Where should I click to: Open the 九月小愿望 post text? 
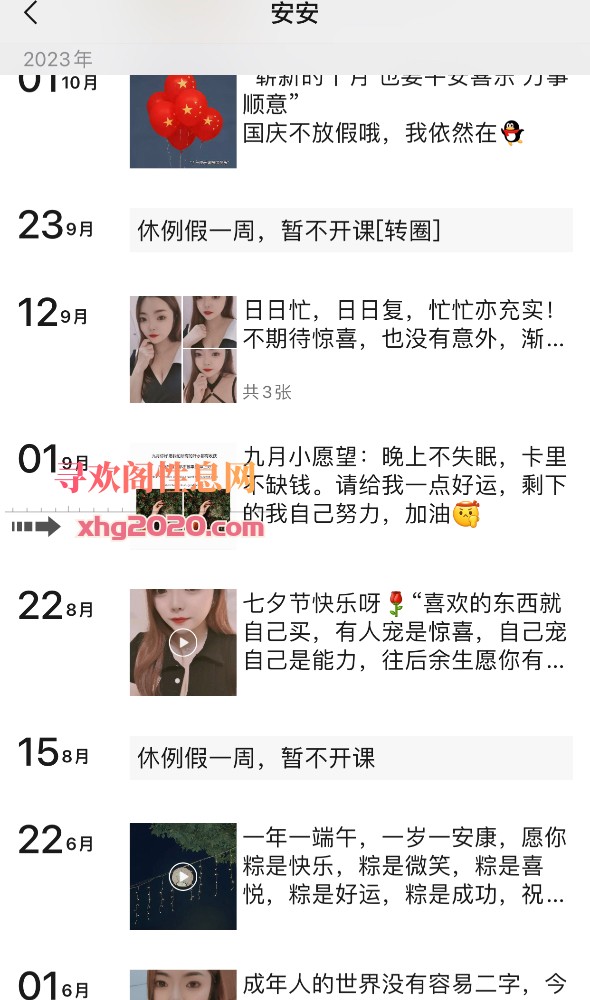[404, 486]
